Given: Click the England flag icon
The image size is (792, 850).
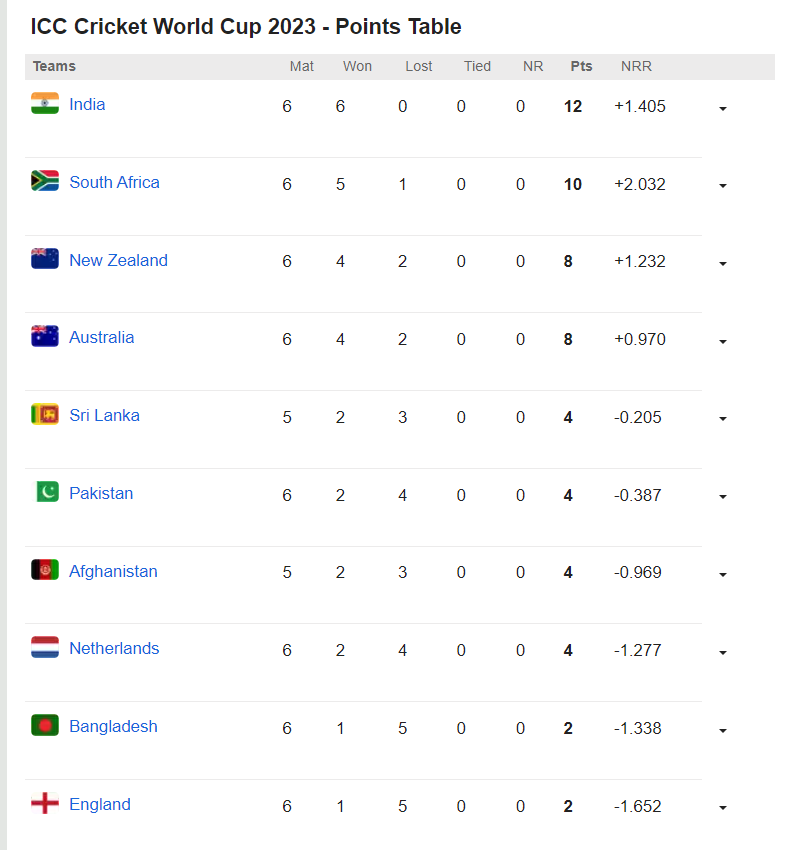Looking at the screenshot, I should (44, 803).
